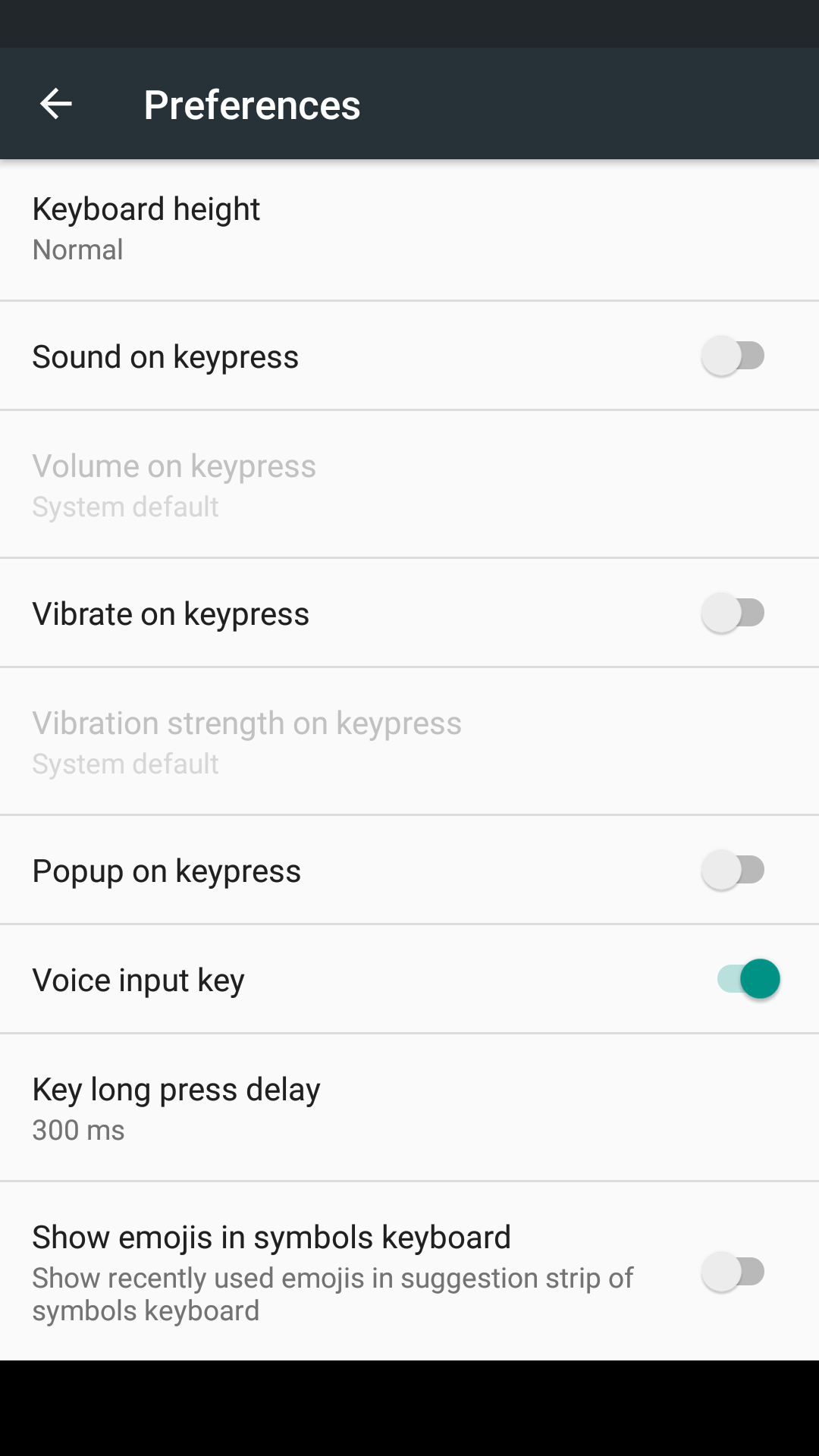
Task: Select the Sound on keypress label text
Action: pyautogui.click(x=165, y=356)
